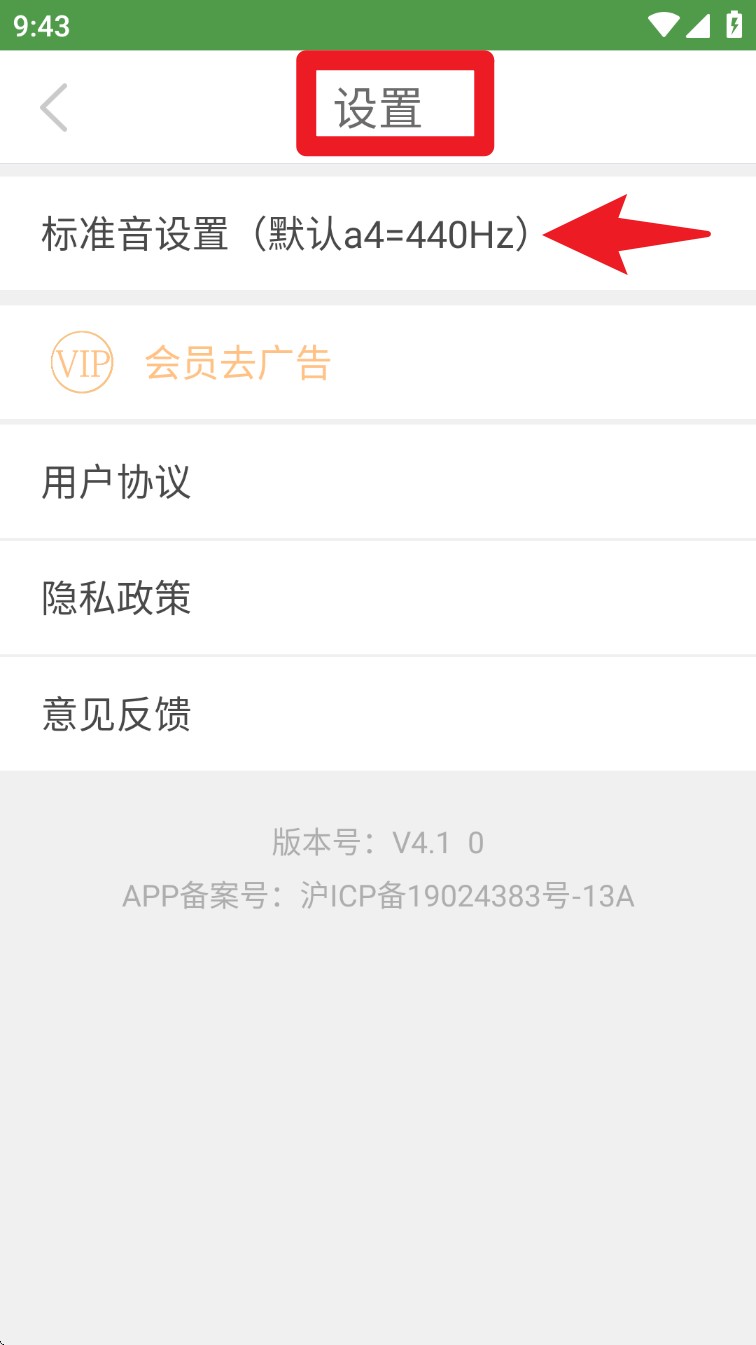The width and height of the screenshot is (756, 1345).
Task: Tap the version number V4.1 0 text
Action: (377, 842)
